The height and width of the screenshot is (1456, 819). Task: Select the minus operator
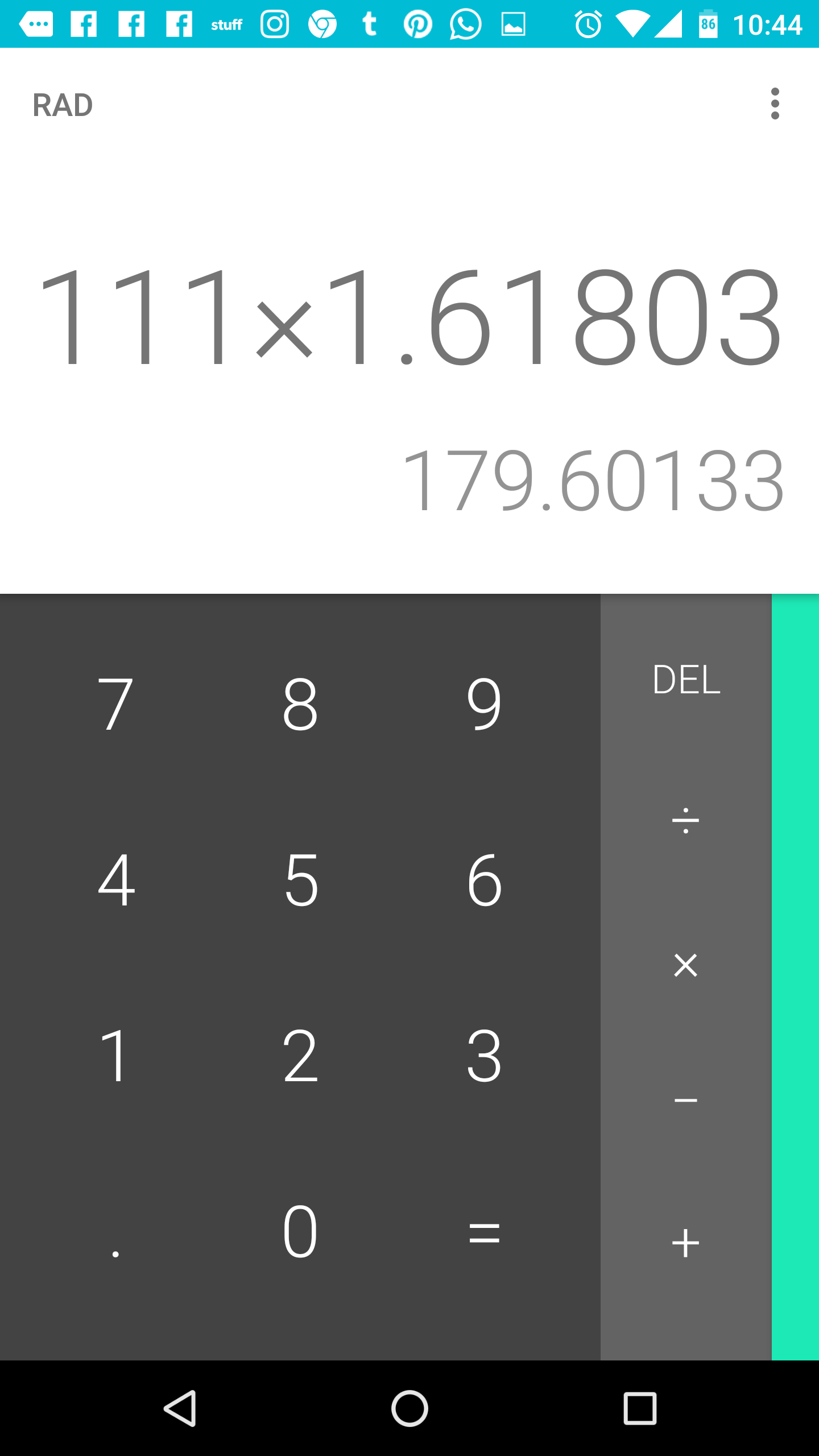686,1101
